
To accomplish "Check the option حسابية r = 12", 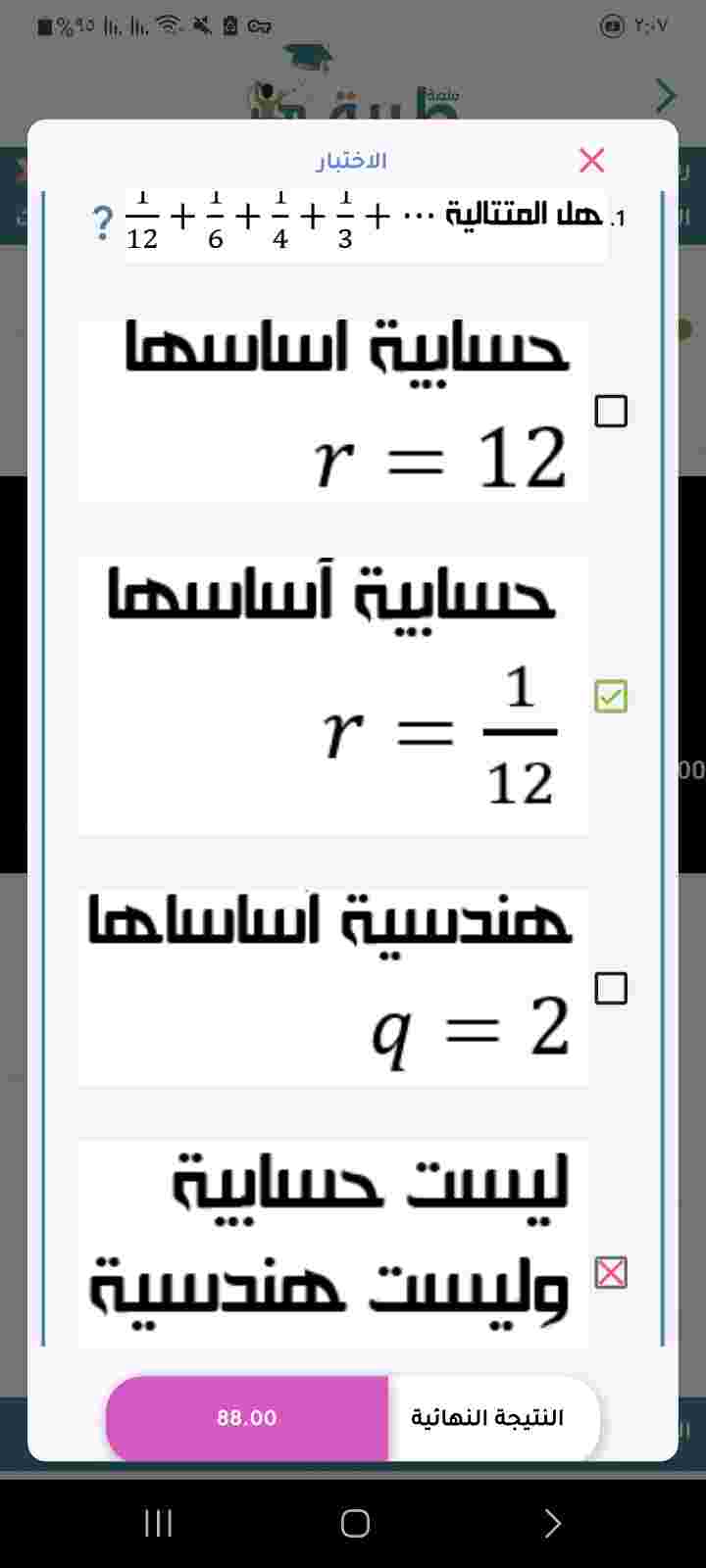I will click(x=610, y=412).
